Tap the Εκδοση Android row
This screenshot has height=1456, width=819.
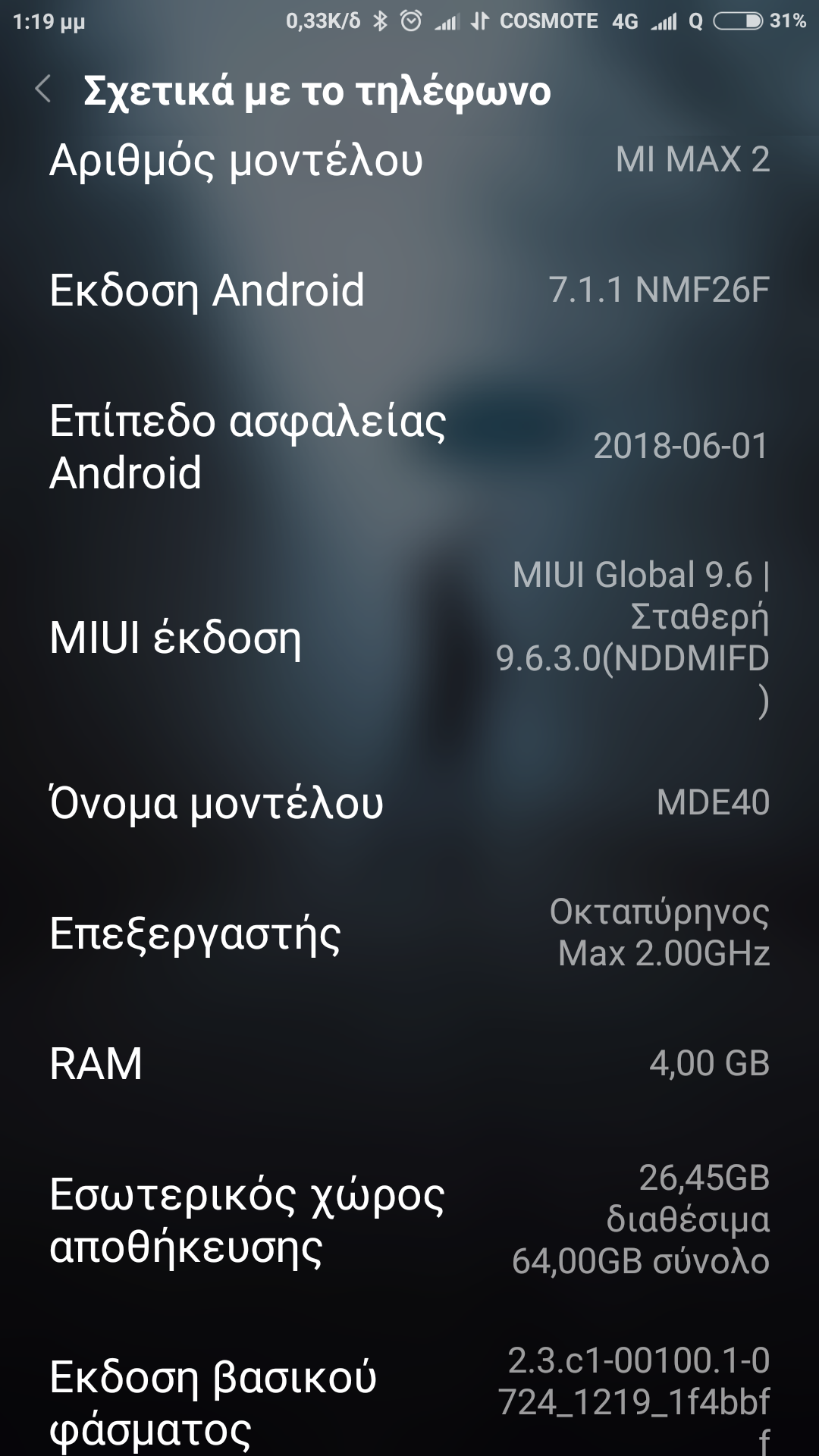click(409, 290)
